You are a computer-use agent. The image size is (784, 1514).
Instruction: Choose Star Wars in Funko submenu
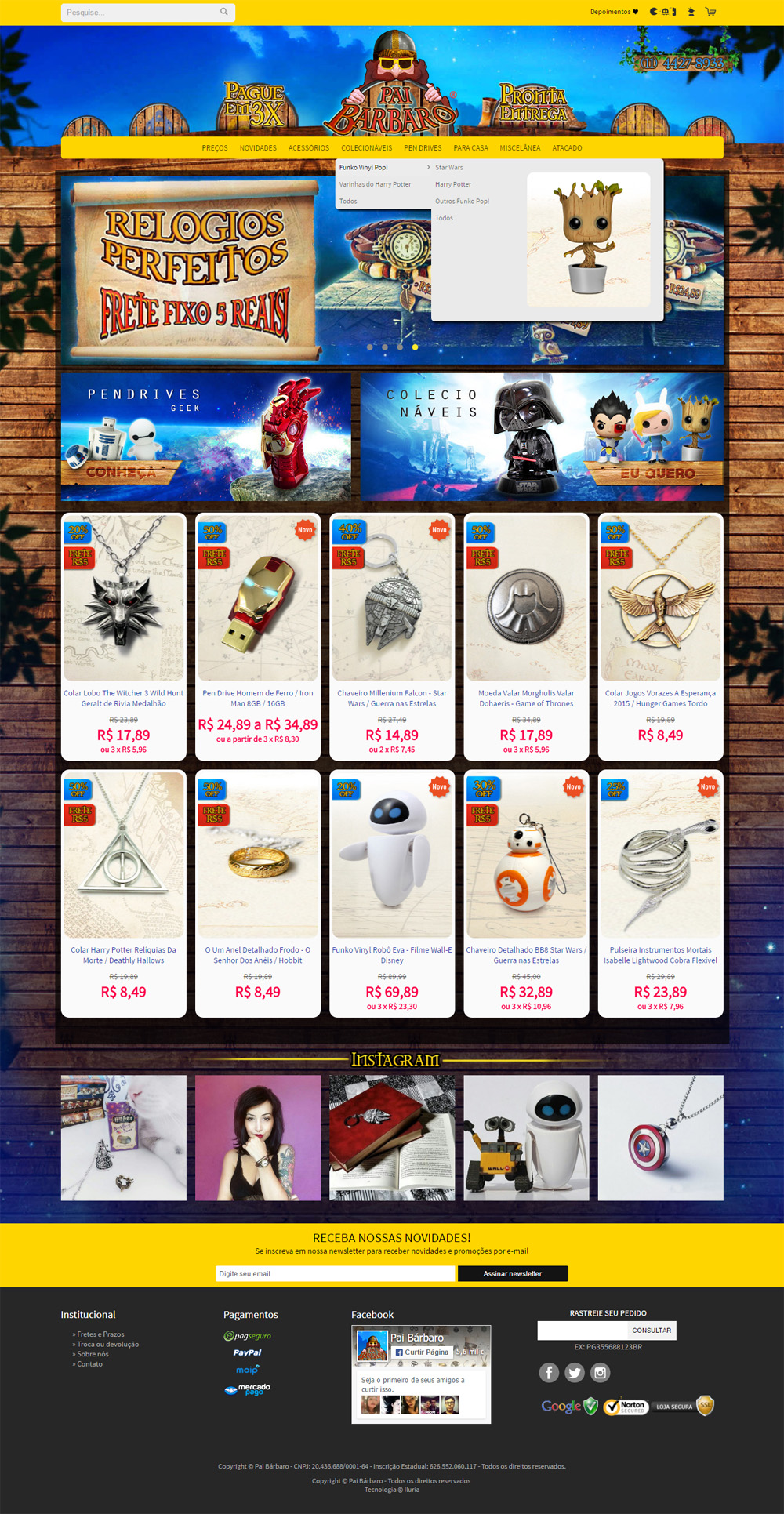coord(449,168)
